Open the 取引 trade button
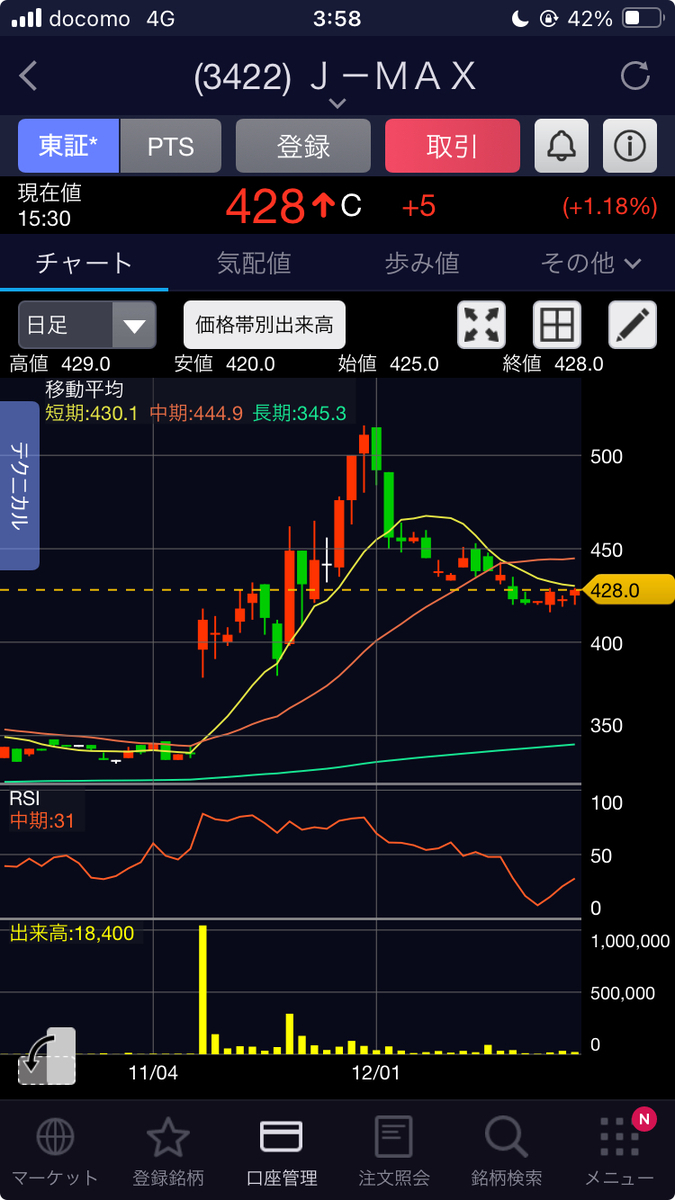Image resolution: width=675 pixels, height=1200 pixels. tap(452, 146)
